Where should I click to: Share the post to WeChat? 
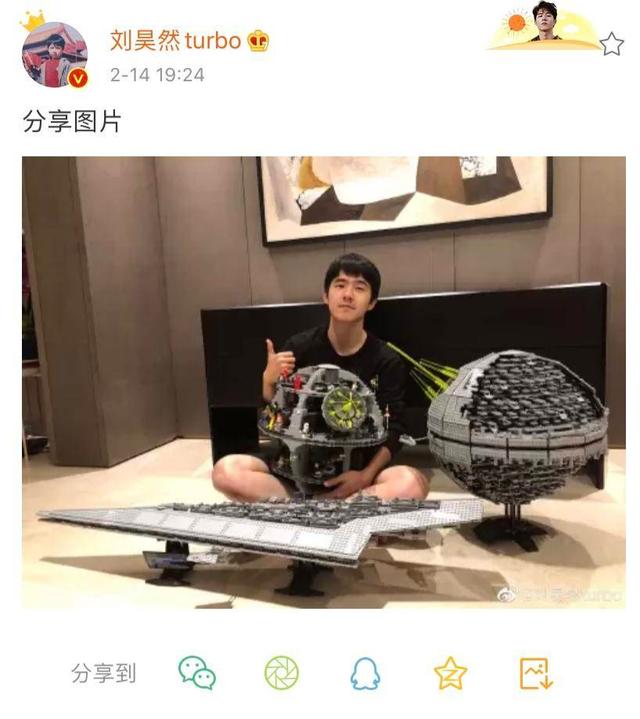pyautogui.click(x=197, y=673)
